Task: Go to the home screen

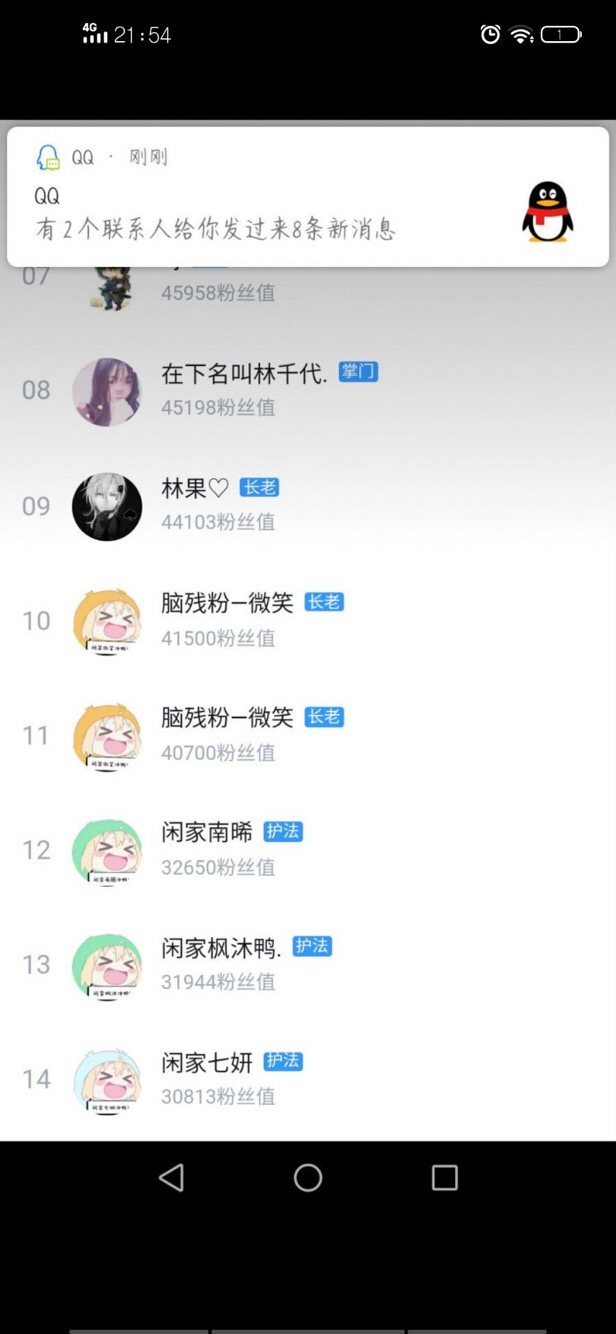Action: 308,1178
